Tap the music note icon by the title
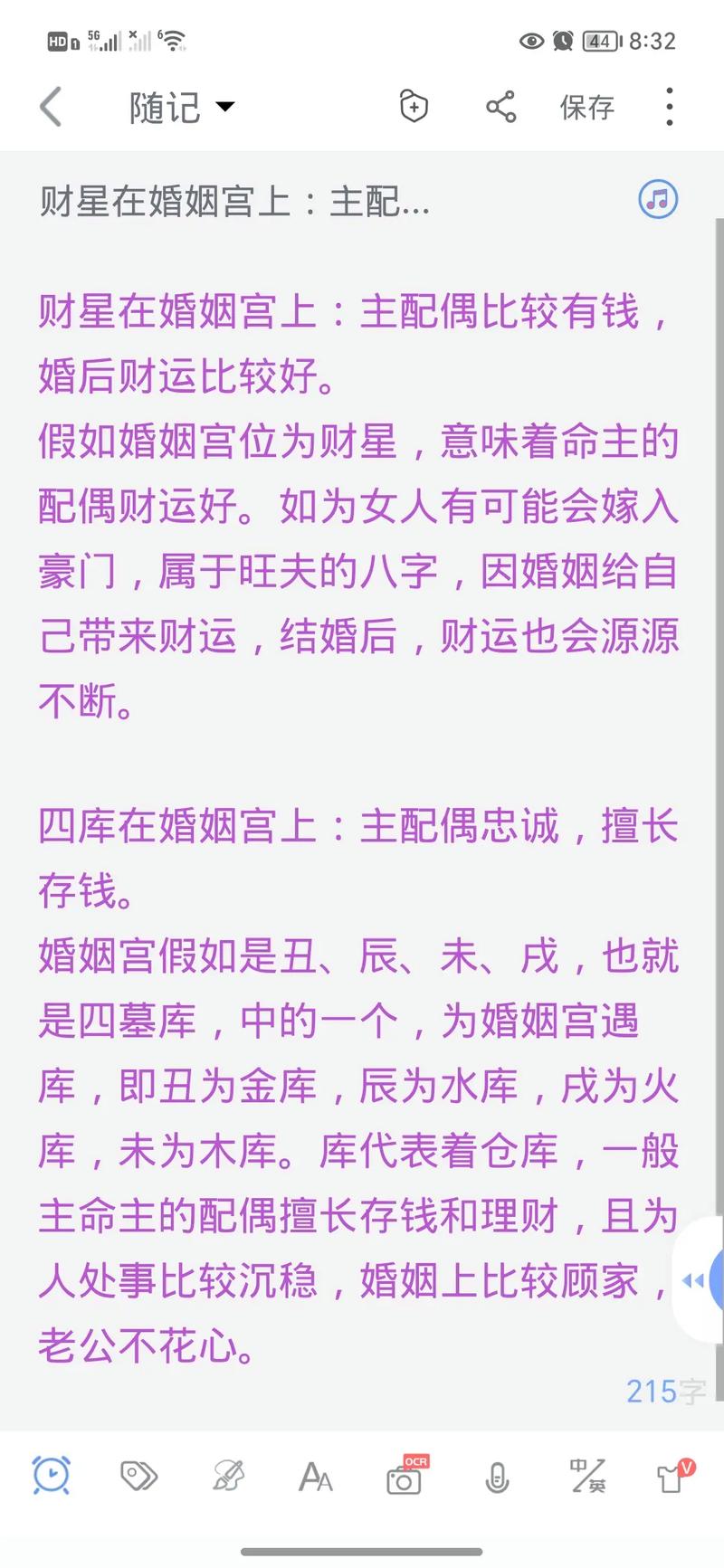 tap(658, 199)
